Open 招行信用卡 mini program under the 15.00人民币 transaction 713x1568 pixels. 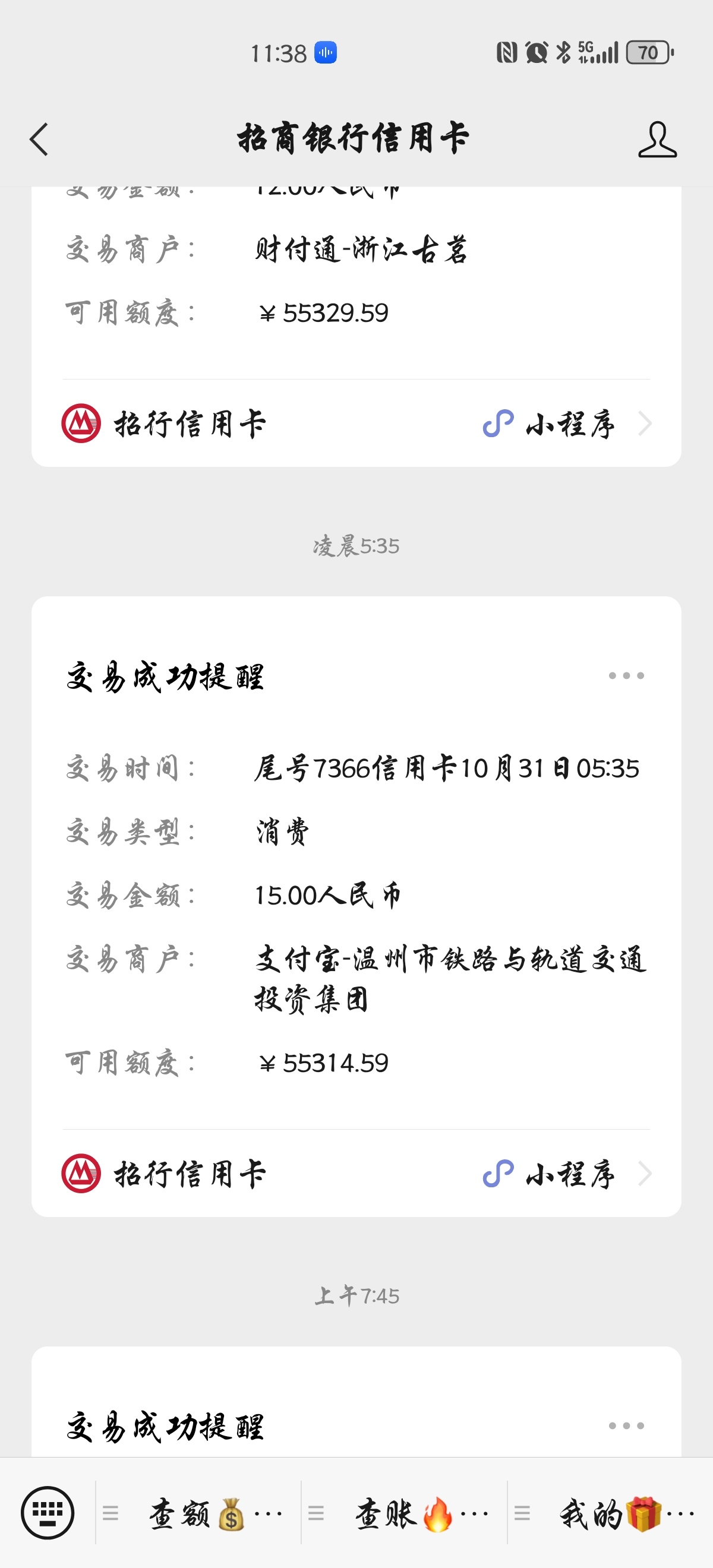pyautogui.click(x=356, y=1174)
